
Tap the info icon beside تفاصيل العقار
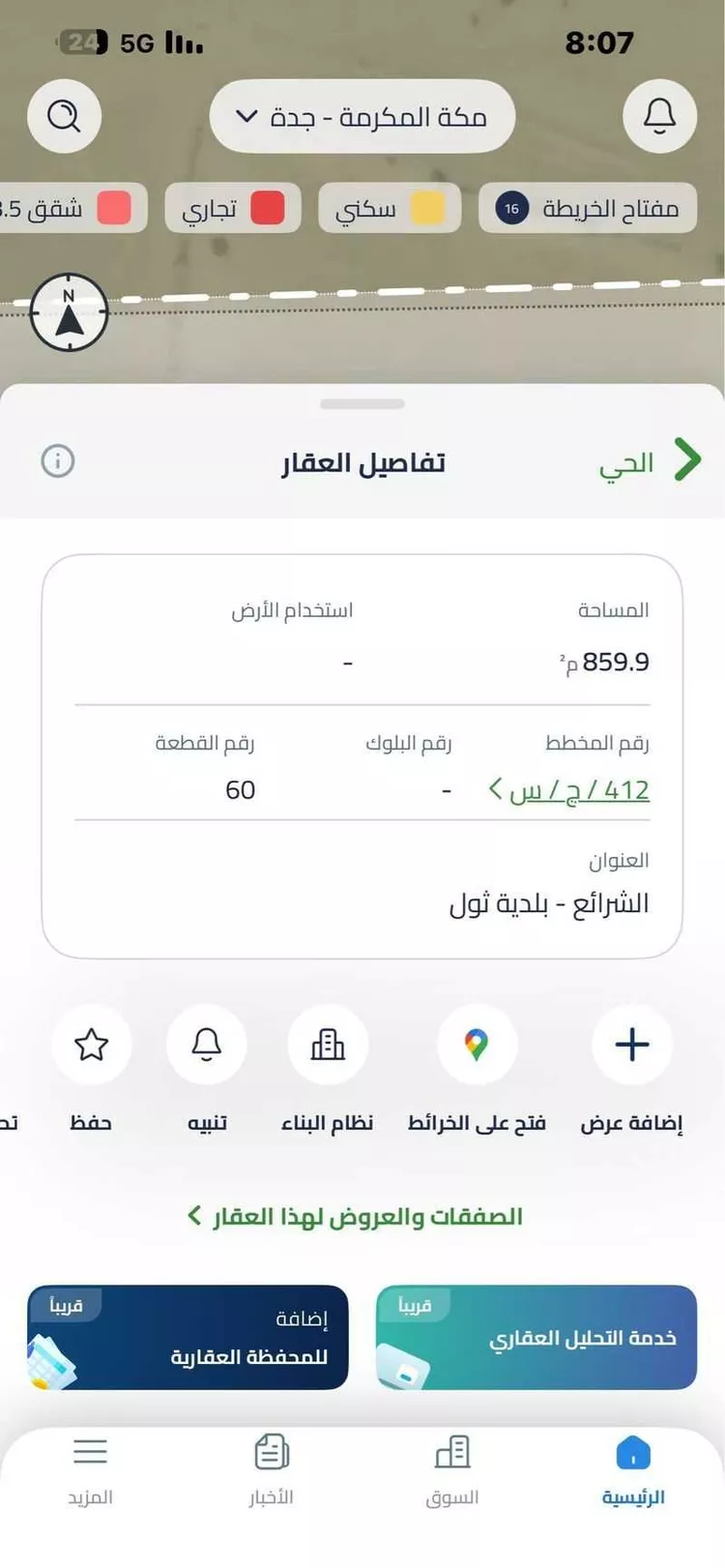[x=58, y=461]
